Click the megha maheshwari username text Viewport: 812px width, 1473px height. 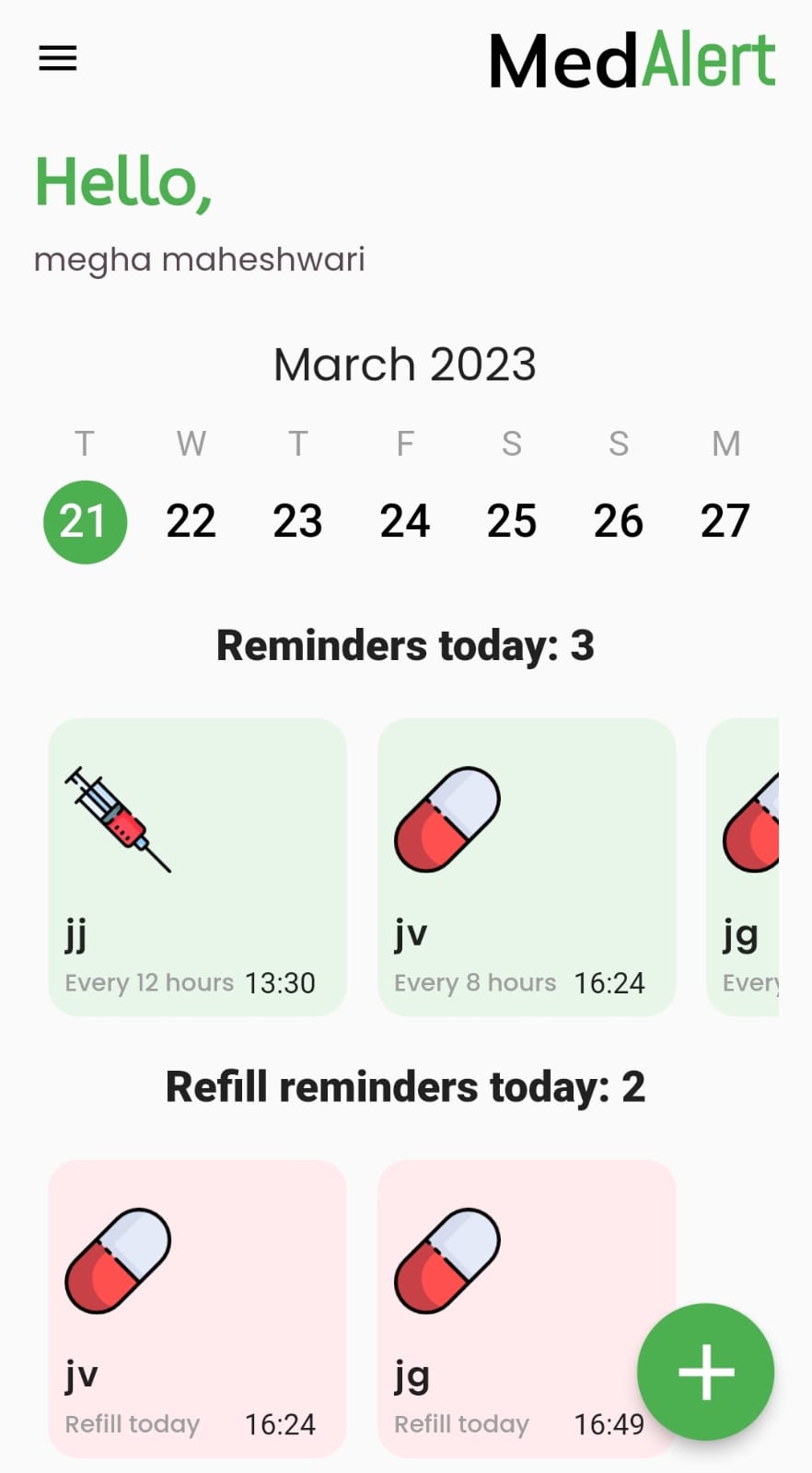pyautogui.click(x=199, y=259)
